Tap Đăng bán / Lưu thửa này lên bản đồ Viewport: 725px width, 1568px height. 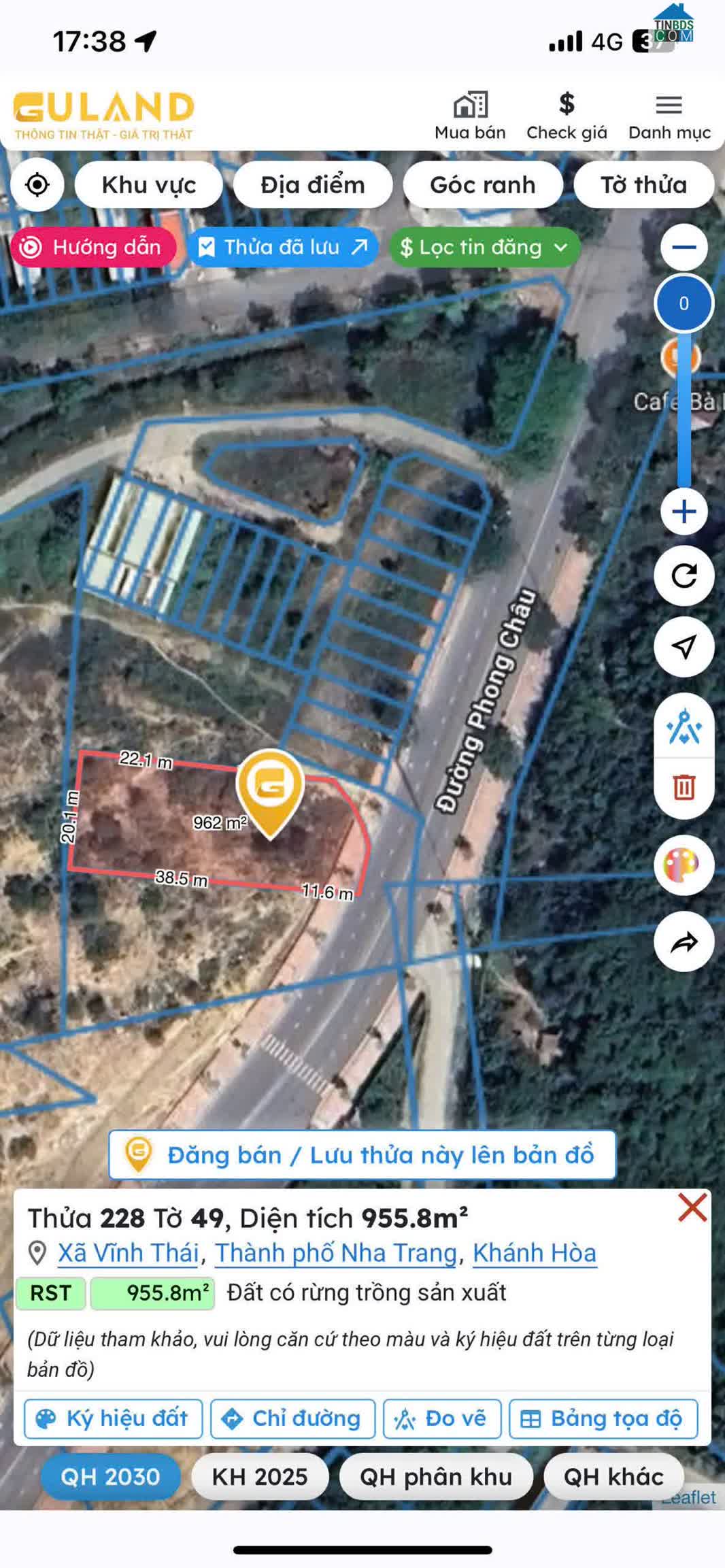pyautogui.click(x=362, y=1154)
